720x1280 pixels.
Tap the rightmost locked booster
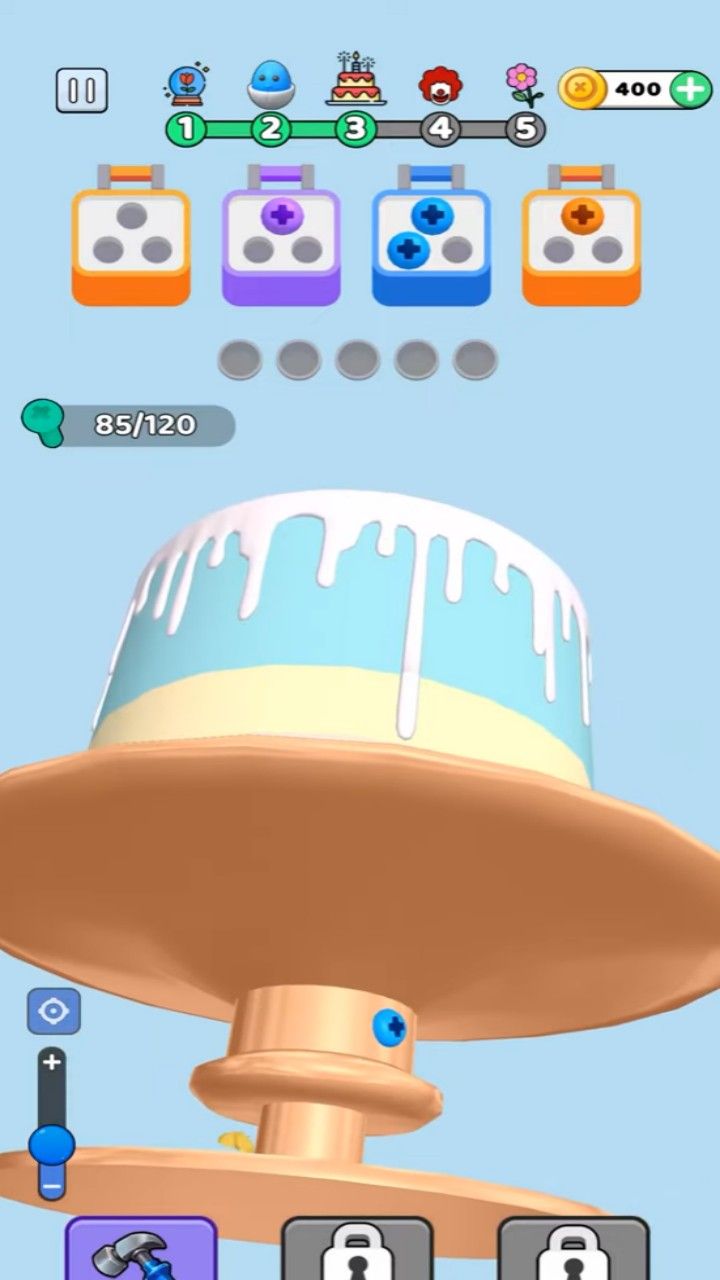[x=573, y=1250]
